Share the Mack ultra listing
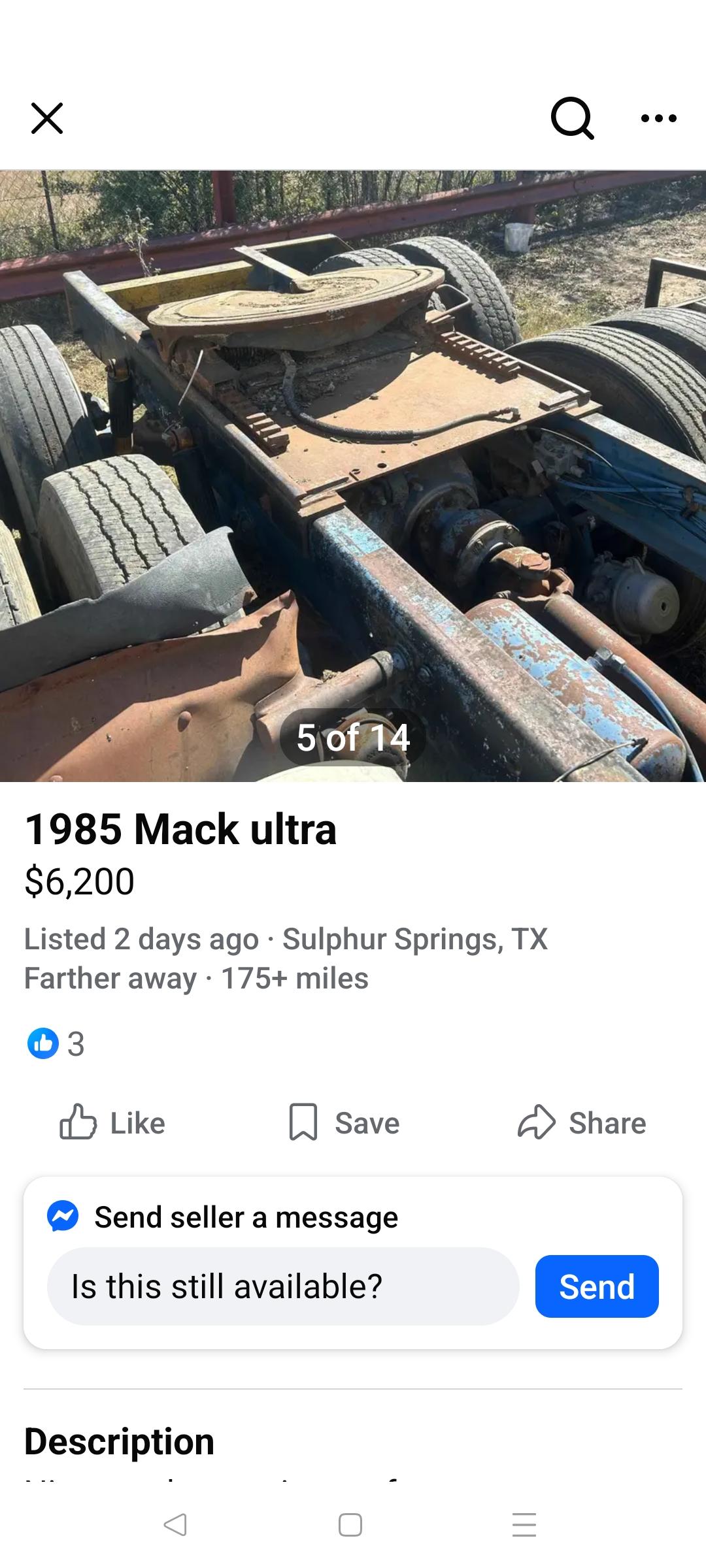This screenshot has width=706, height=1568. coord(582,1122)
